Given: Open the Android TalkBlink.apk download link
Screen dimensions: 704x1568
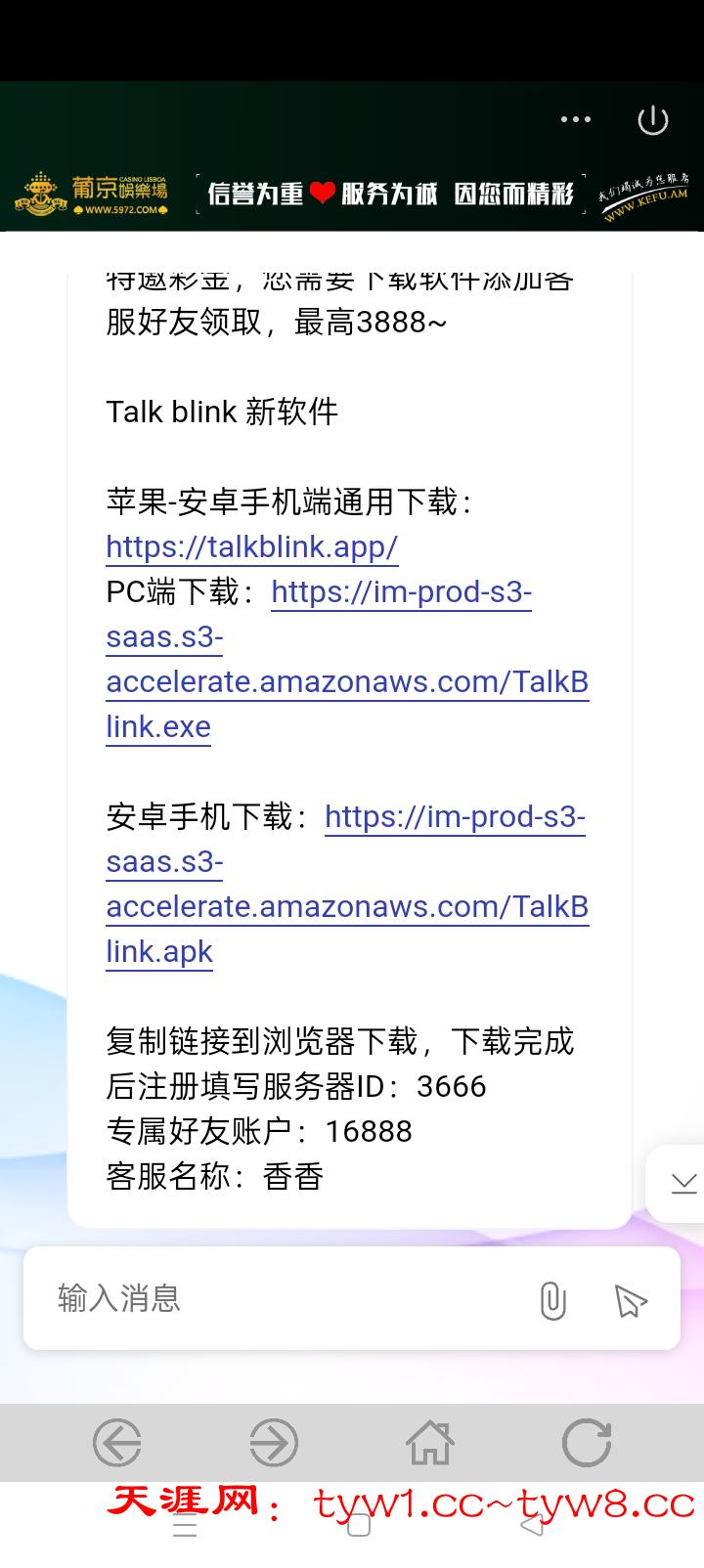Looking at the screenshot, I should [347, 906].
